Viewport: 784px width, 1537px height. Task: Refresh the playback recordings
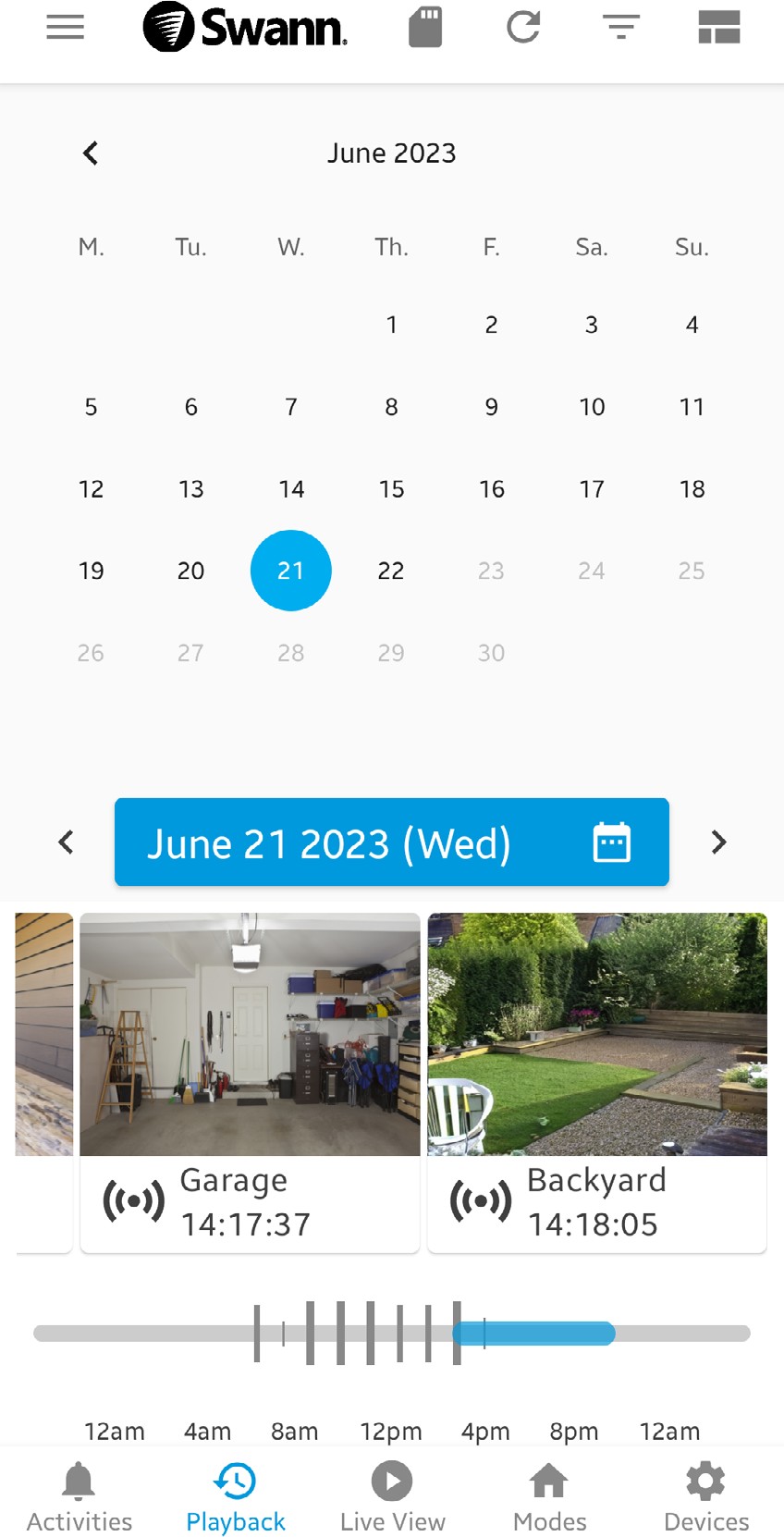[523, 27]
